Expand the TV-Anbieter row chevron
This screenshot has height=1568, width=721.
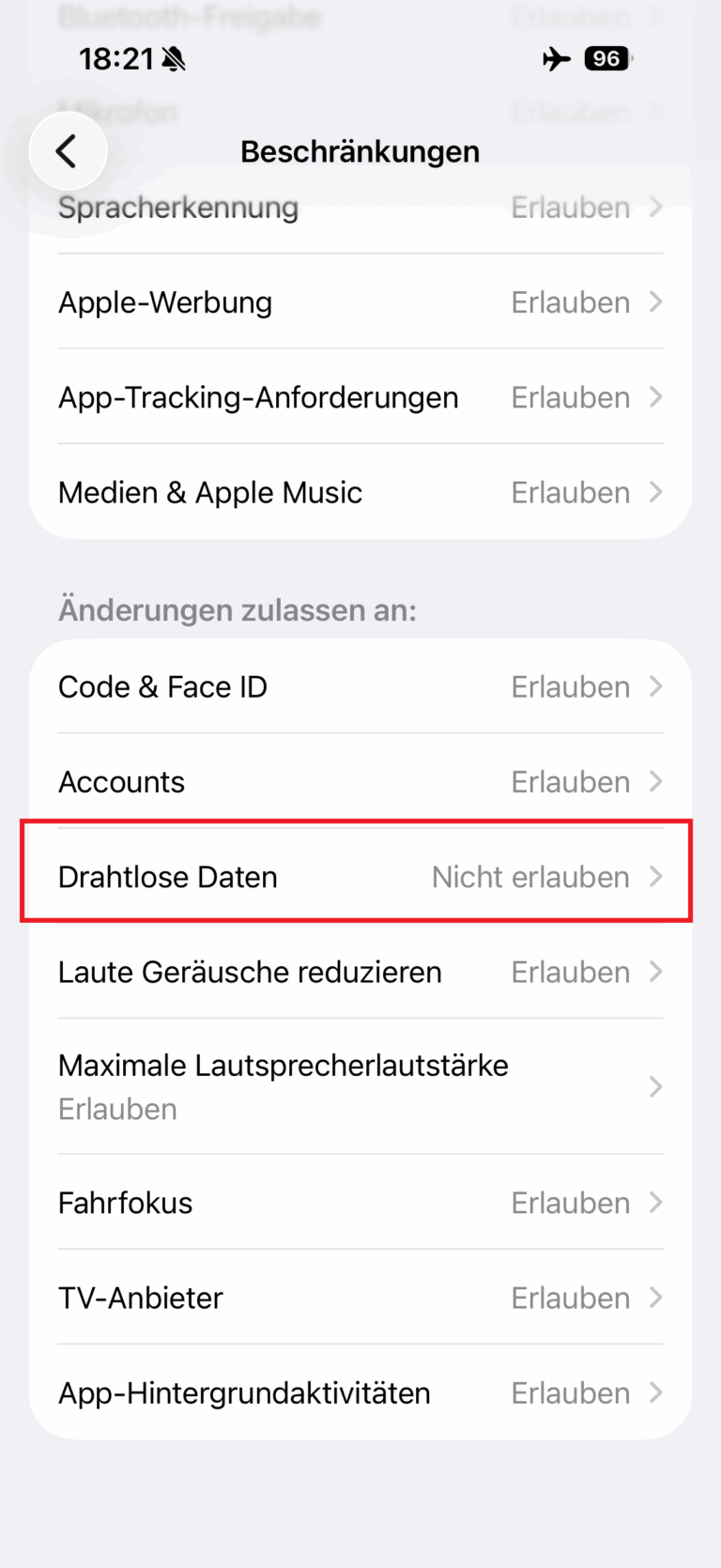coord(655,1298)
